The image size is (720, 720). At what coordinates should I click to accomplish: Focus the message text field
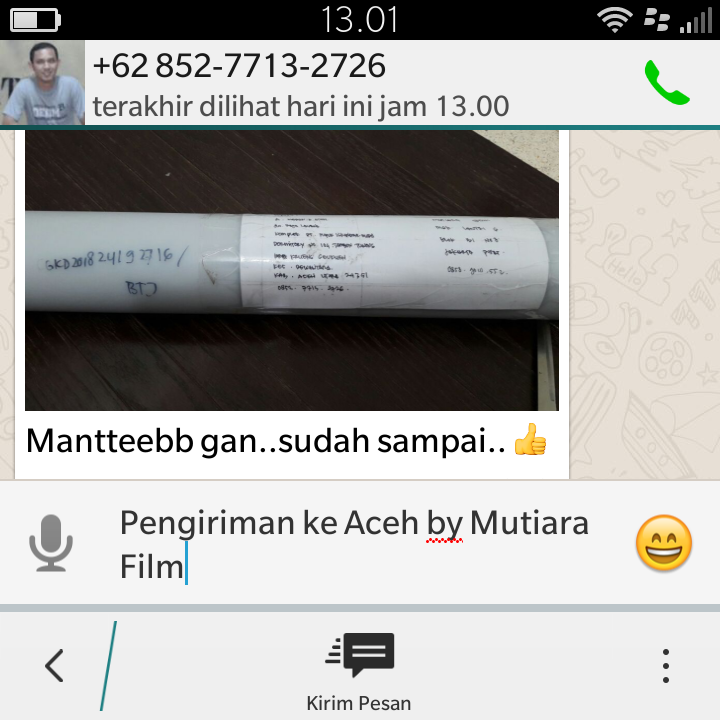pyautogui.click(x=360, y=544)
